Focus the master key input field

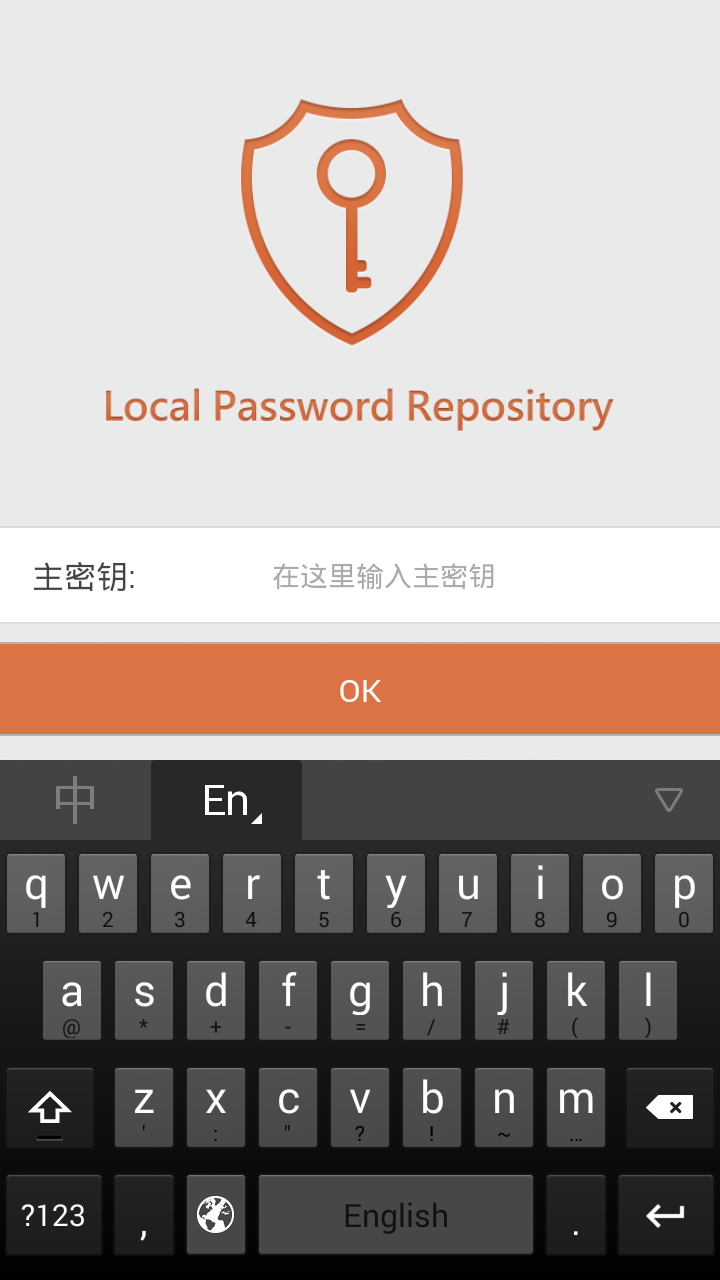pos(430,577)
